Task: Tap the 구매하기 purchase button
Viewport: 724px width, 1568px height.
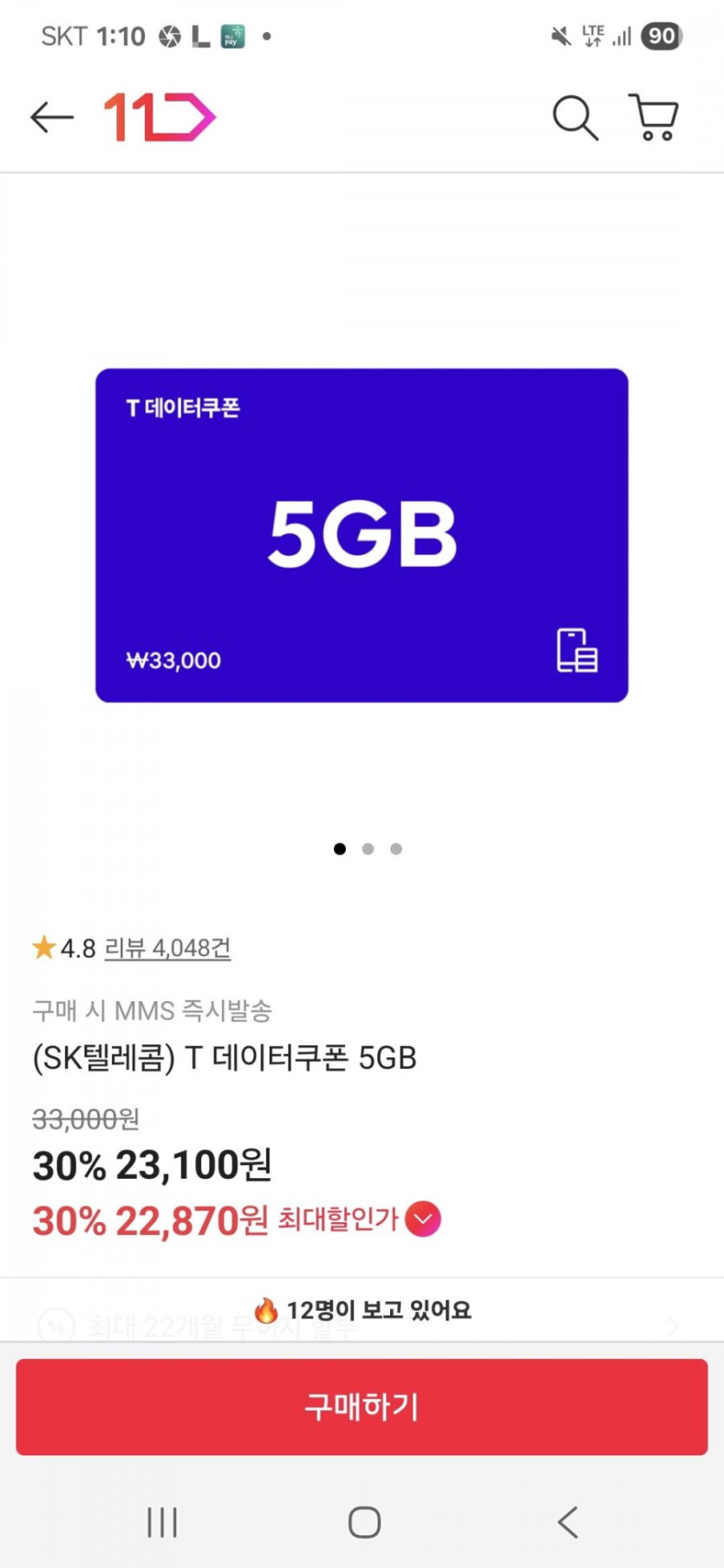Action: [362, 1407]
